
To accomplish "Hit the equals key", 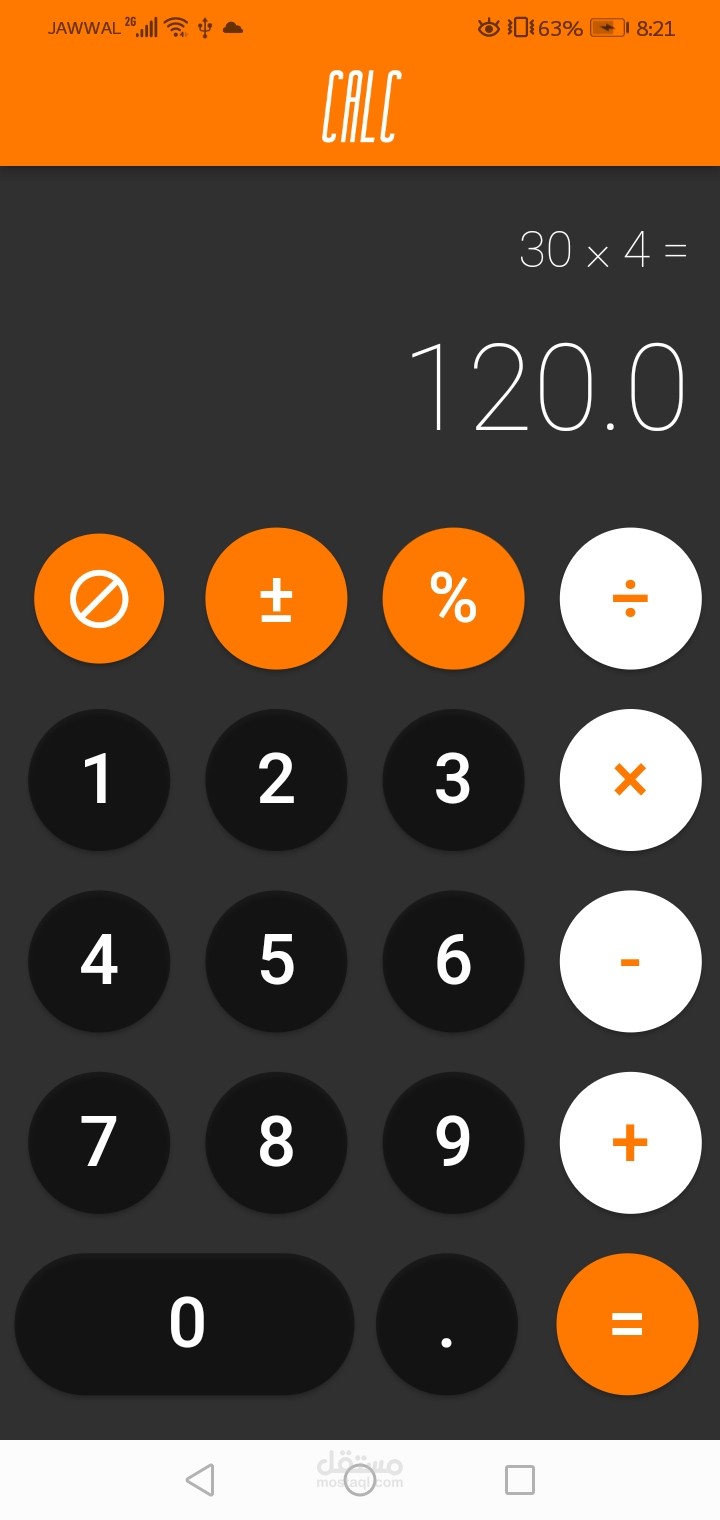I will 627,1324.
